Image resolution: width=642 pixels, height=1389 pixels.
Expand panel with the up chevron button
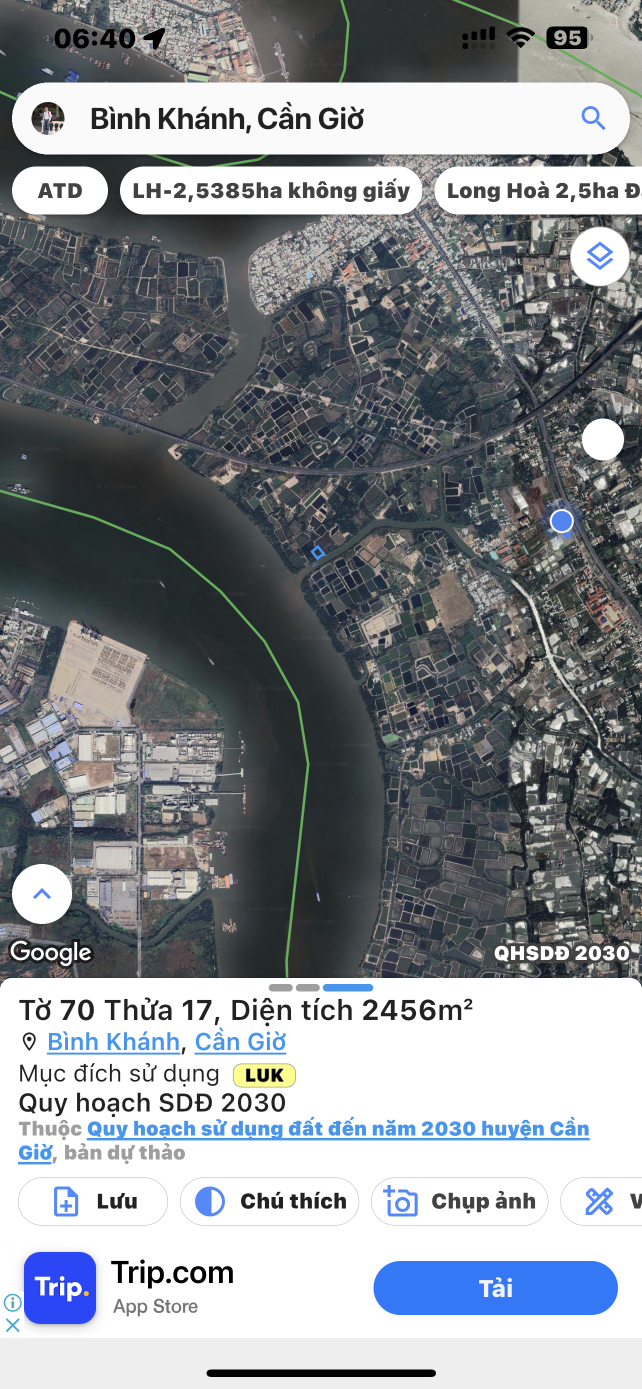tap(42, 894)
